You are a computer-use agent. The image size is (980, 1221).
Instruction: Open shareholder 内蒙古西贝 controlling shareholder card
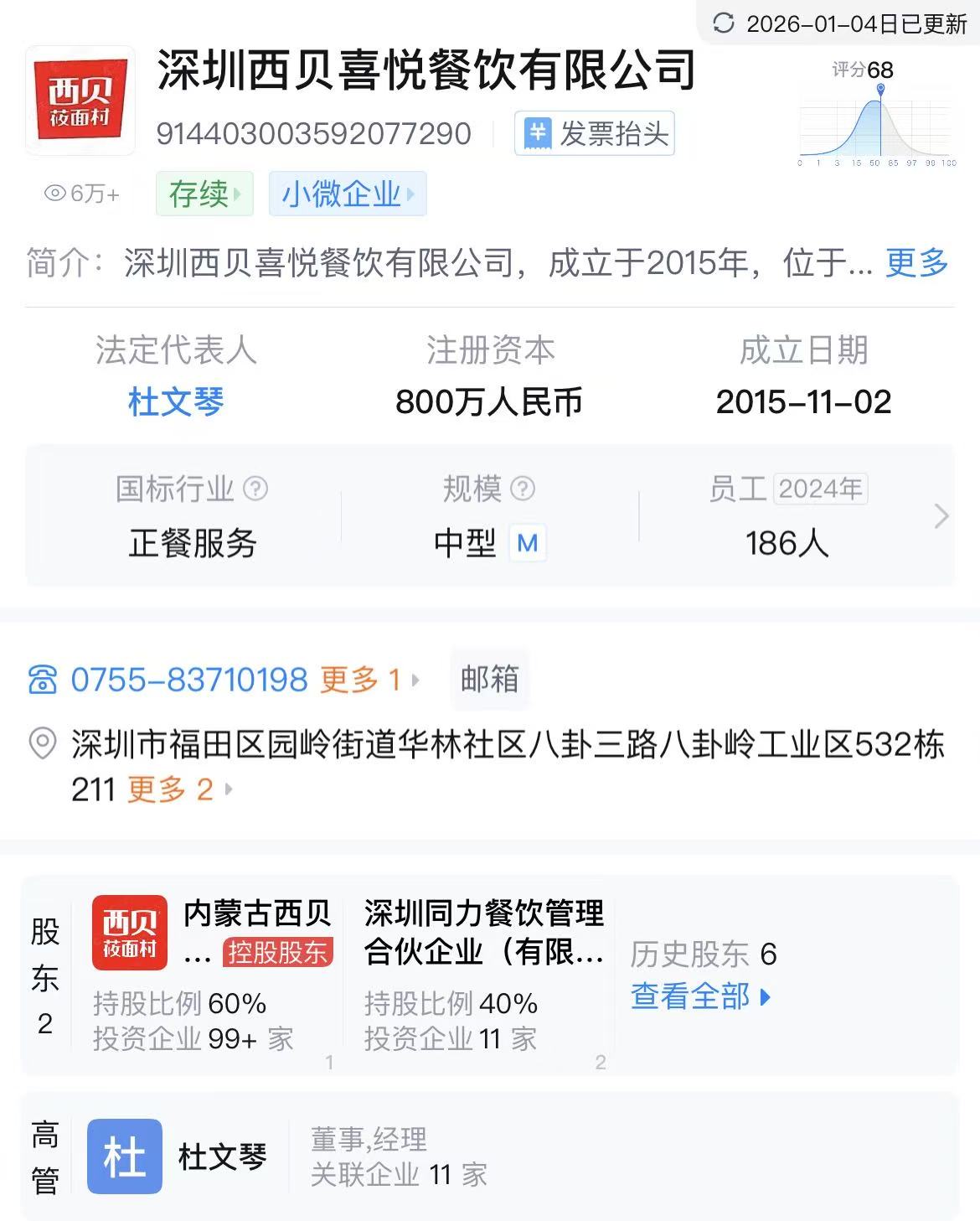click(x=213, y=974)
